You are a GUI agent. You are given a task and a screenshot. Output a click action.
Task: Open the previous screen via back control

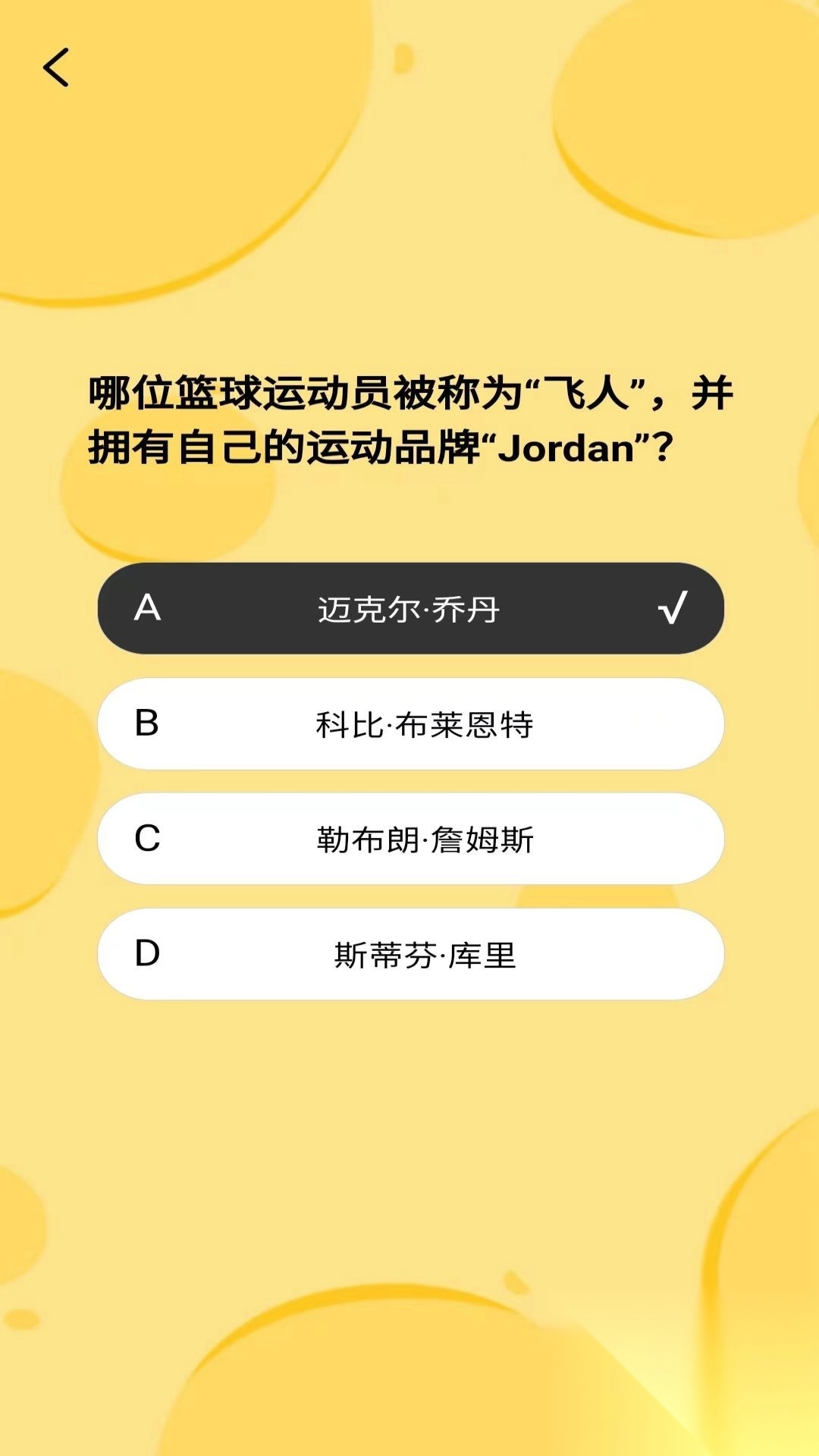[x=57, y=68]
